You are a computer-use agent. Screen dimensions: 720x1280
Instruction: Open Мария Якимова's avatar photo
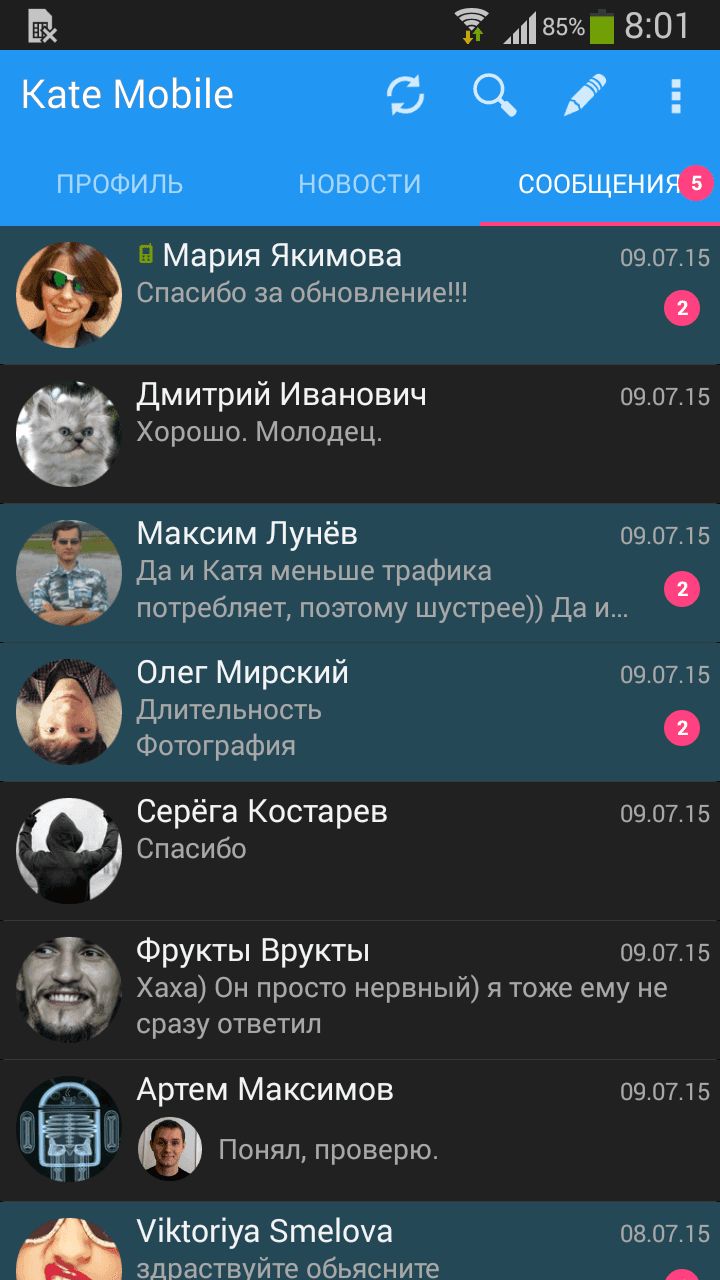[68, 292]
